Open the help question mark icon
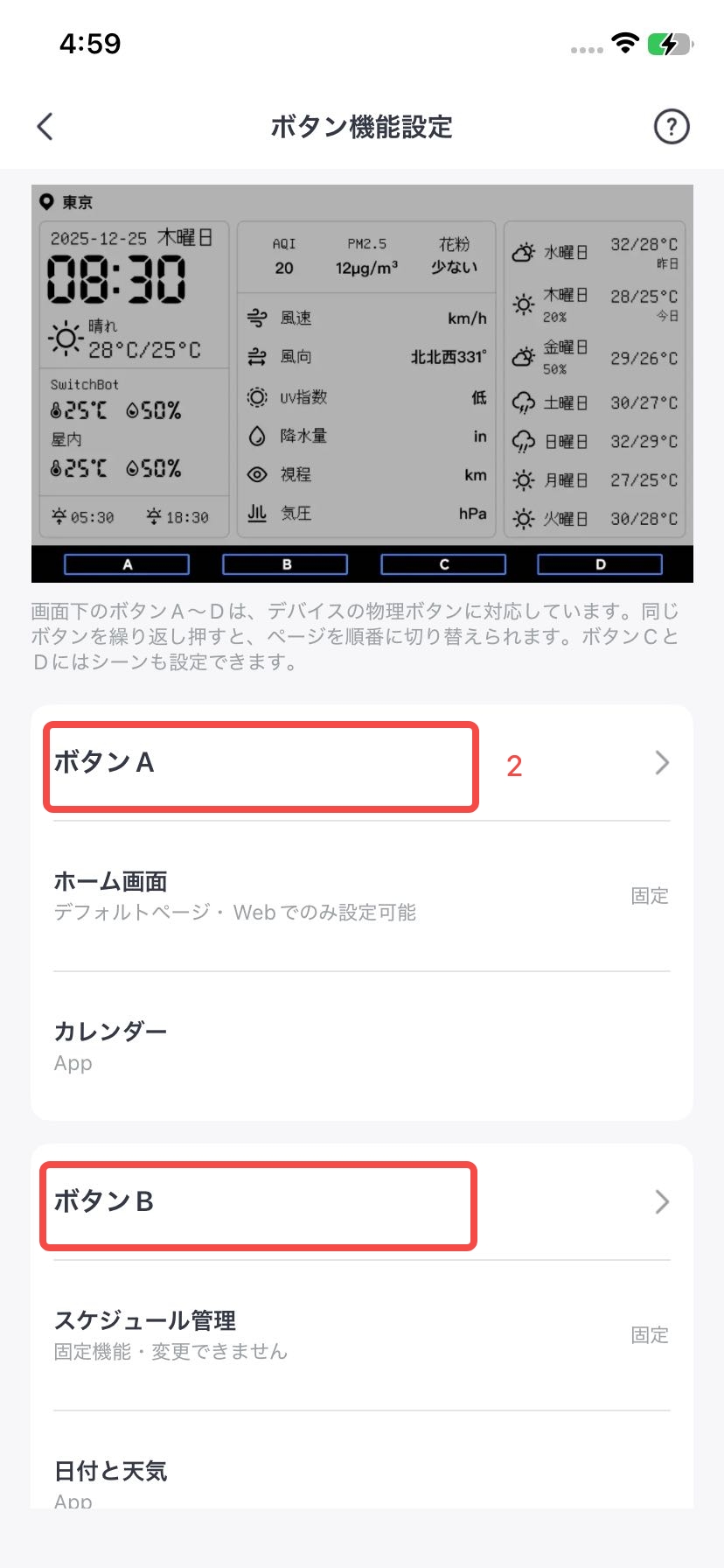 click(x=672, y=127)
